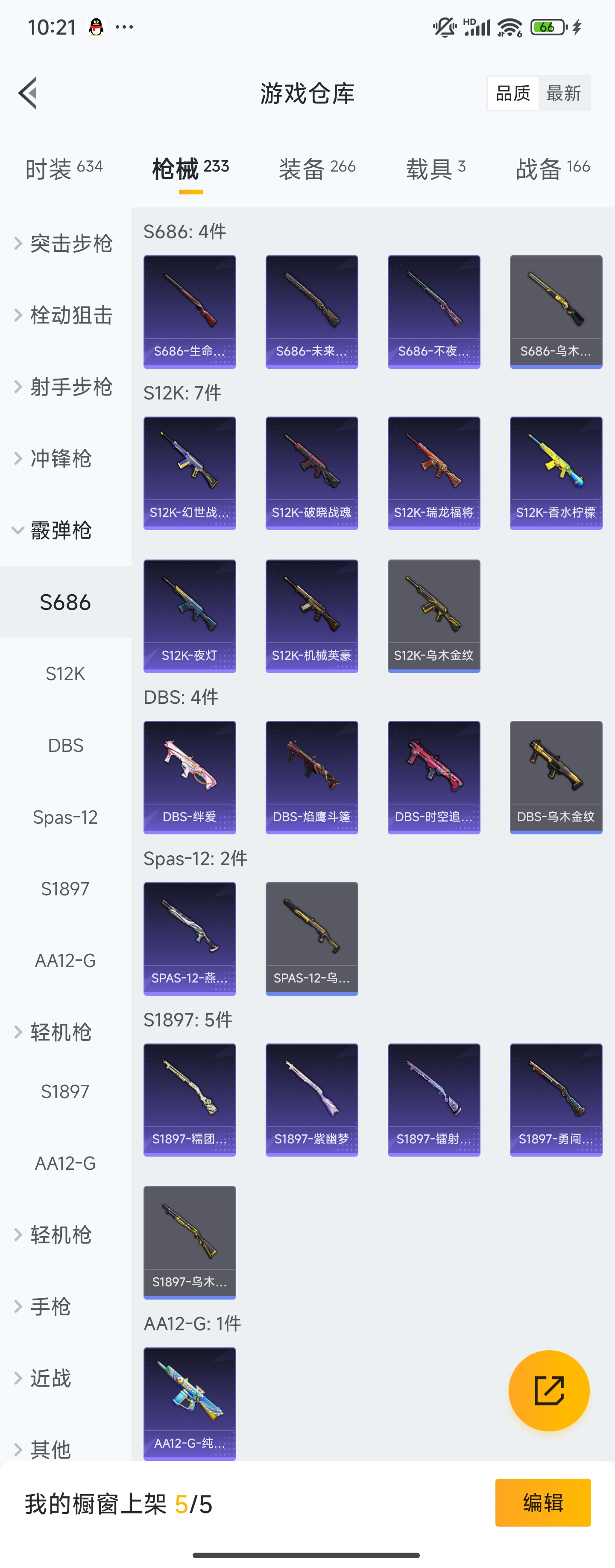615x1568 pixels.
Task: Open the S12K-夜灯 skin
Action: (189, 616)
